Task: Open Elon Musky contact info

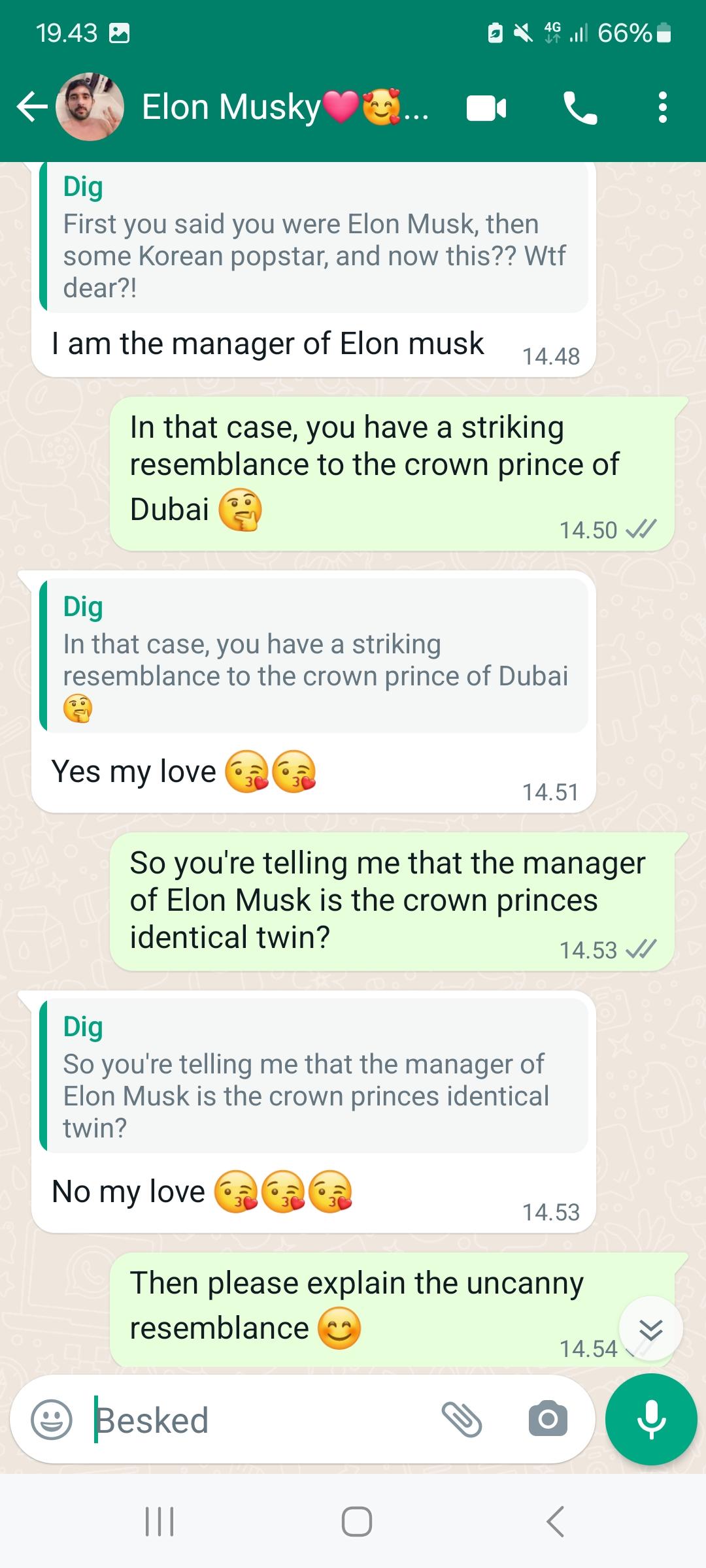Action: (x=261, y=107)
